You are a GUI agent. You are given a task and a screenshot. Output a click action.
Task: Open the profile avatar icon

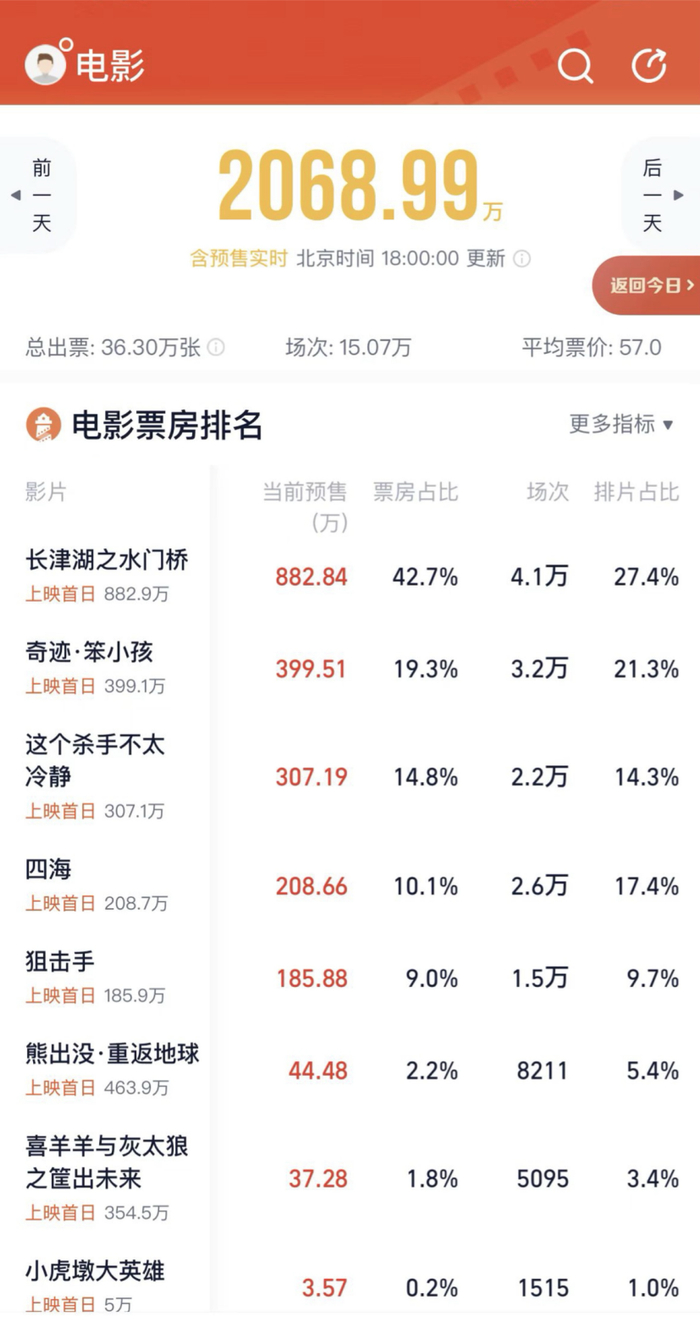tap(45, 66)
